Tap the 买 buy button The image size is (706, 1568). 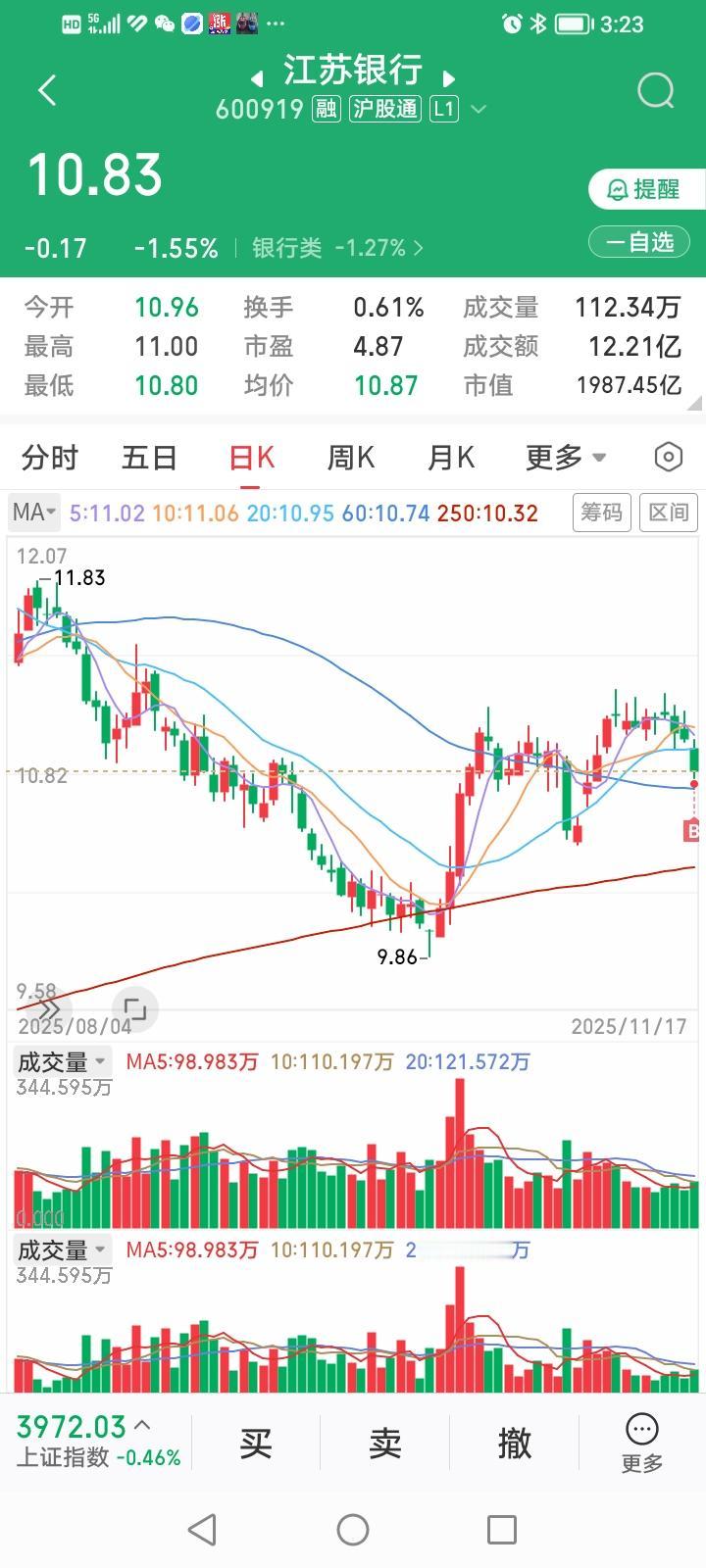256,1443
